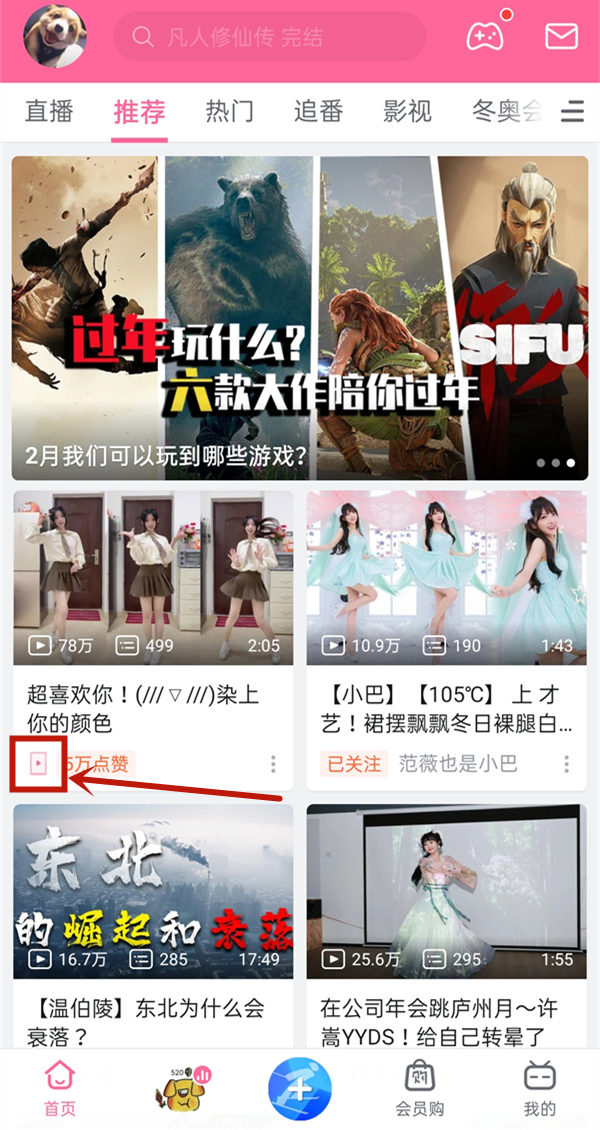
Task: Tap the search box 凡人修仙传 完结
Action: point(270,37)
